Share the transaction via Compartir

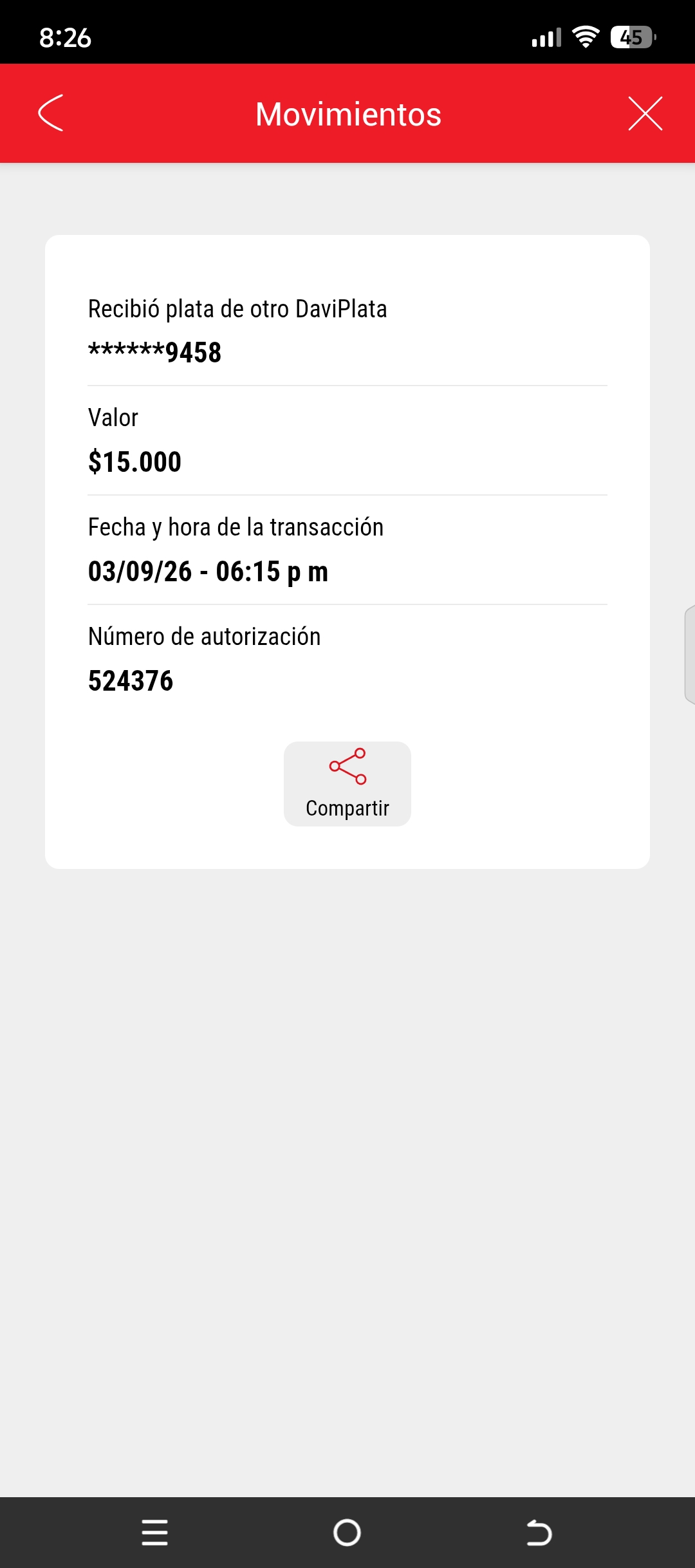tap(347, 783)
